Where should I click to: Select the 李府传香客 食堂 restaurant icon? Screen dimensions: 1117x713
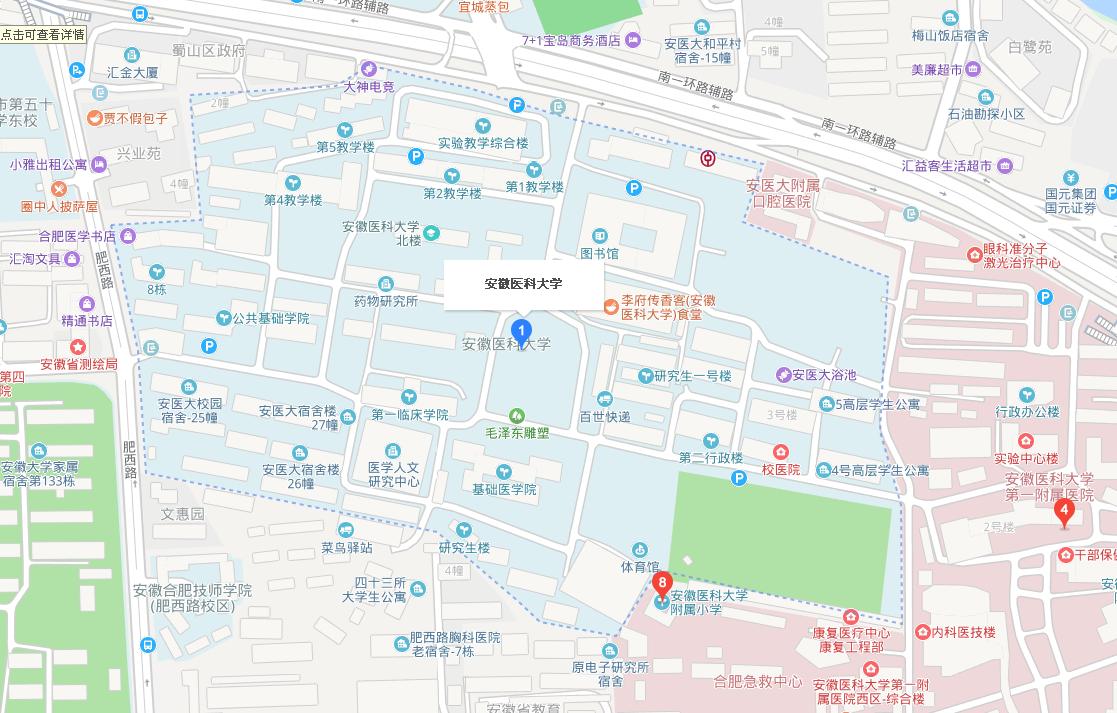tap(610, 306)
